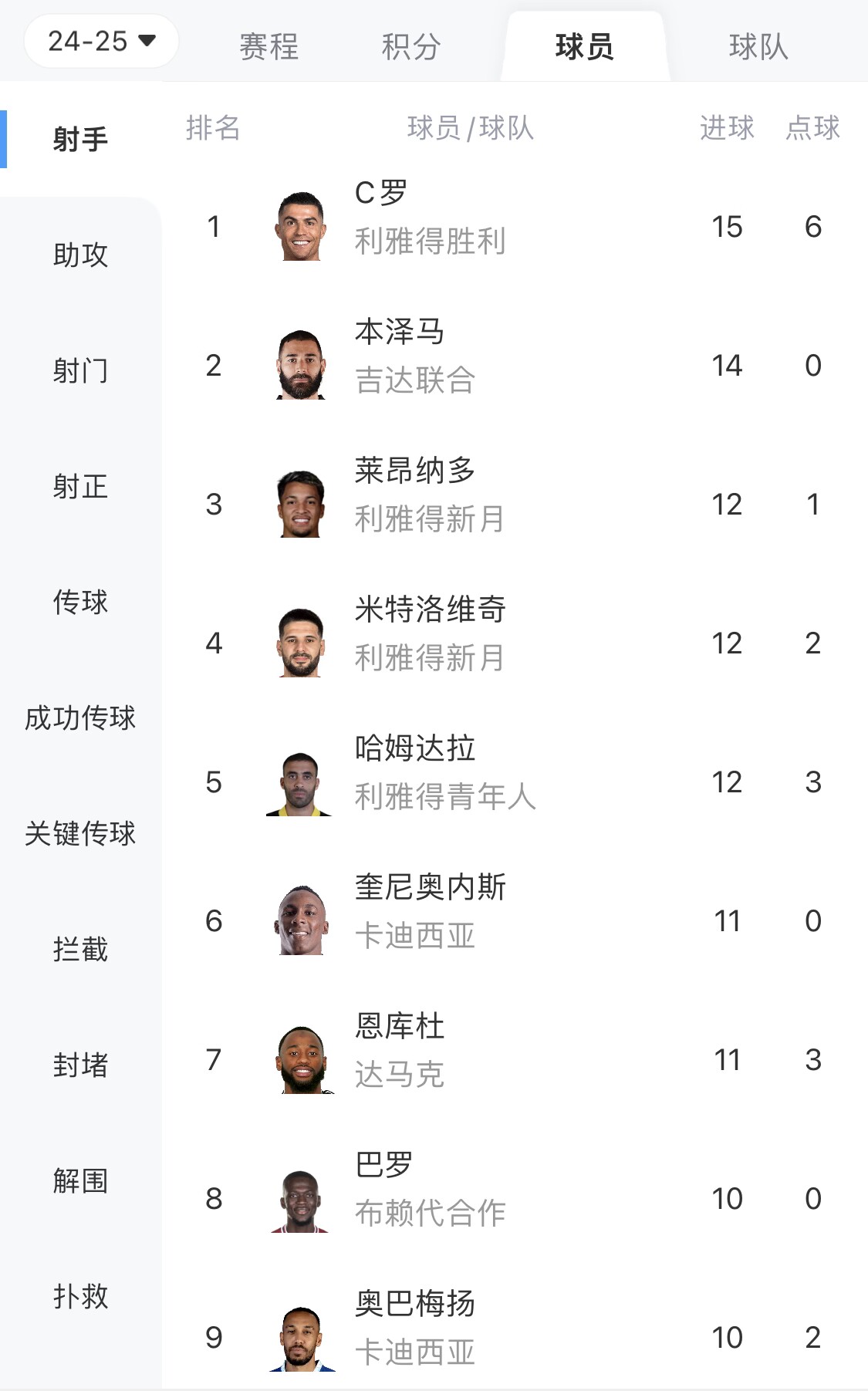
Task: Switch to the 球队 tab
Action: pos(758,47)
